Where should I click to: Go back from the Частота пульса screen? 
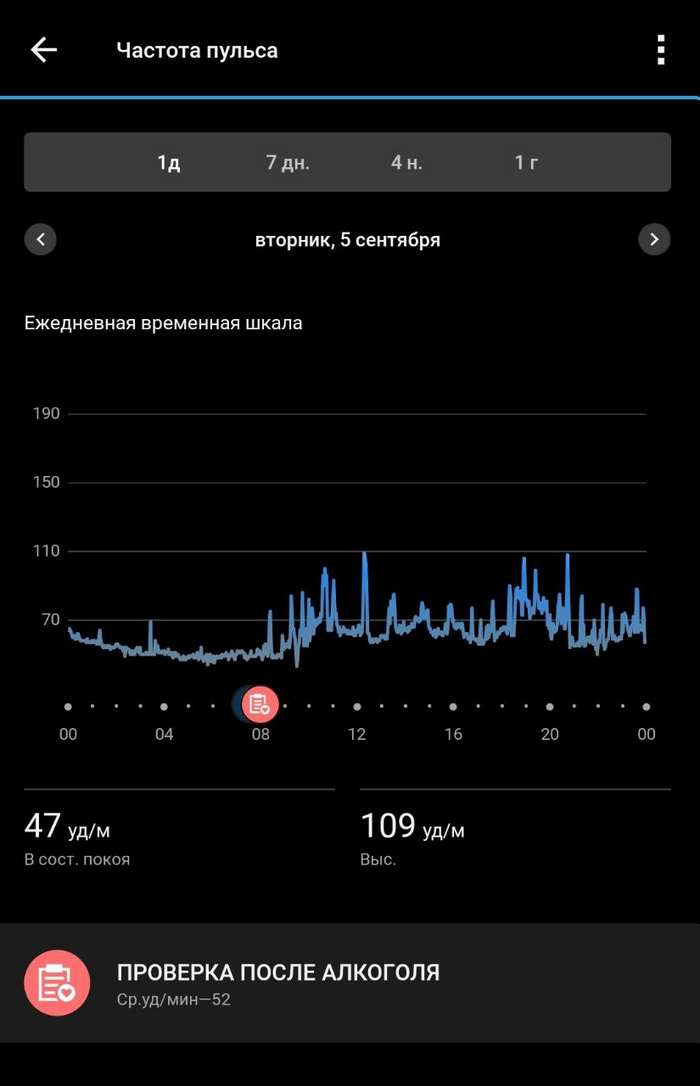[44, 50]
